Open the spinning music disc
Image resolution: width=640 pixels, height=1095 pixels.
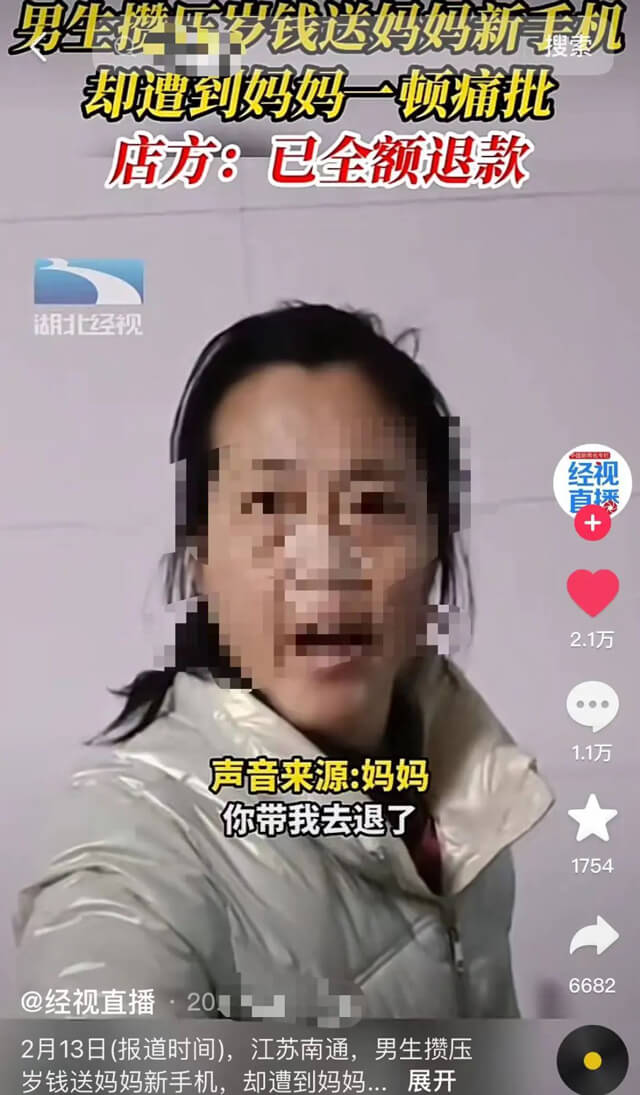(x=593, y=1060)
